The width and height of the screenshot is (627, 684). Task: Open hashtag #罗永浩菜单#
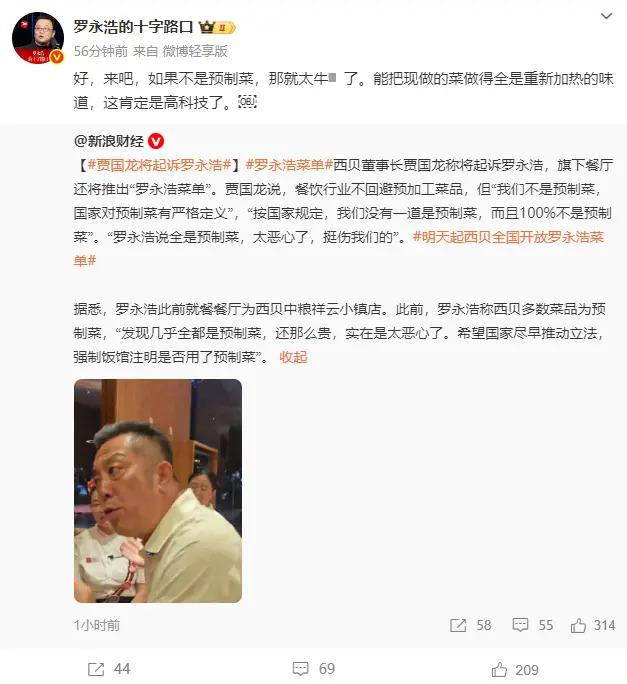[287, 165]
